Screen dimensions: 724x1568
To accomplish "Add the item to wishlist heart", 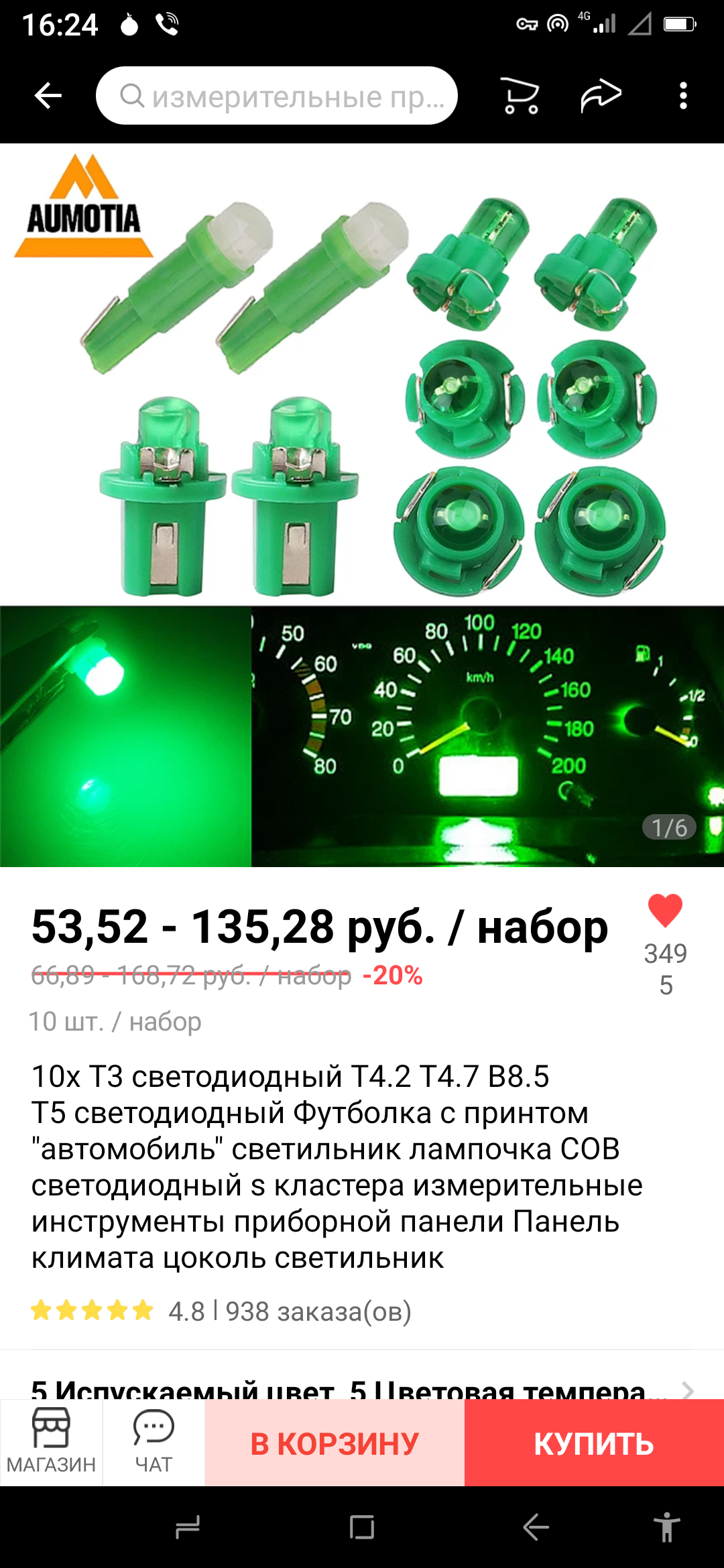I will 665,912.
